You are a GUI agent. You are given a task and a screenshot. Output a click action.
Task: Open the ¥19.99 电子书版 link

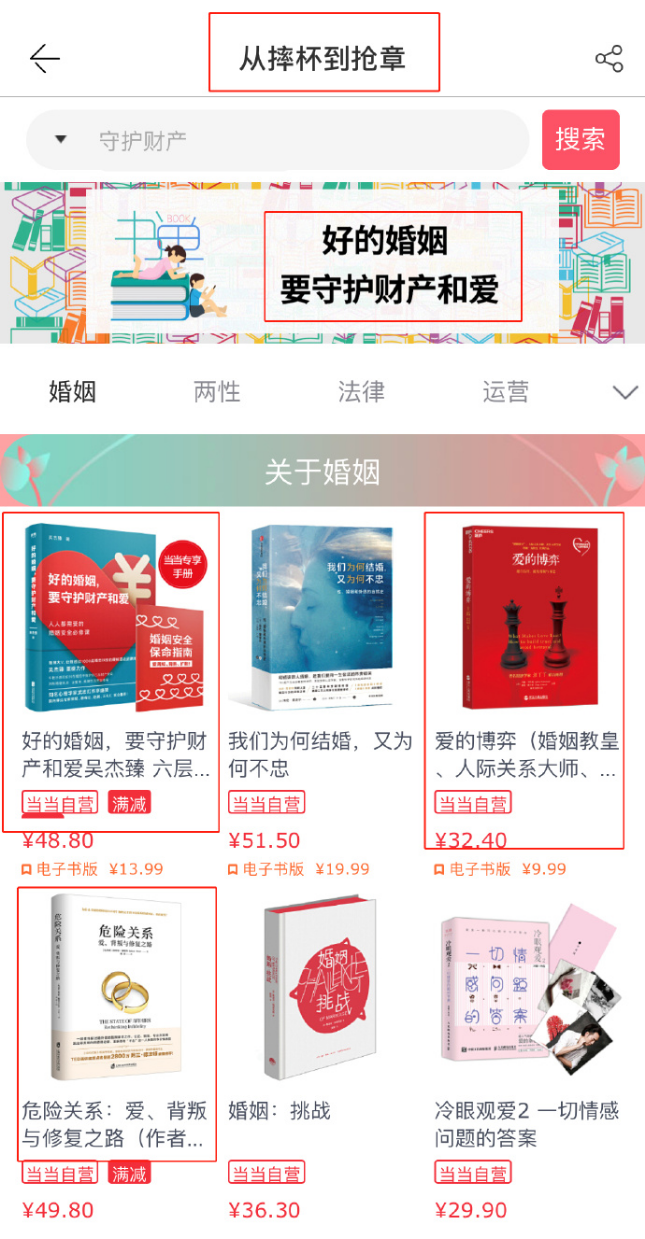(298, 869)
